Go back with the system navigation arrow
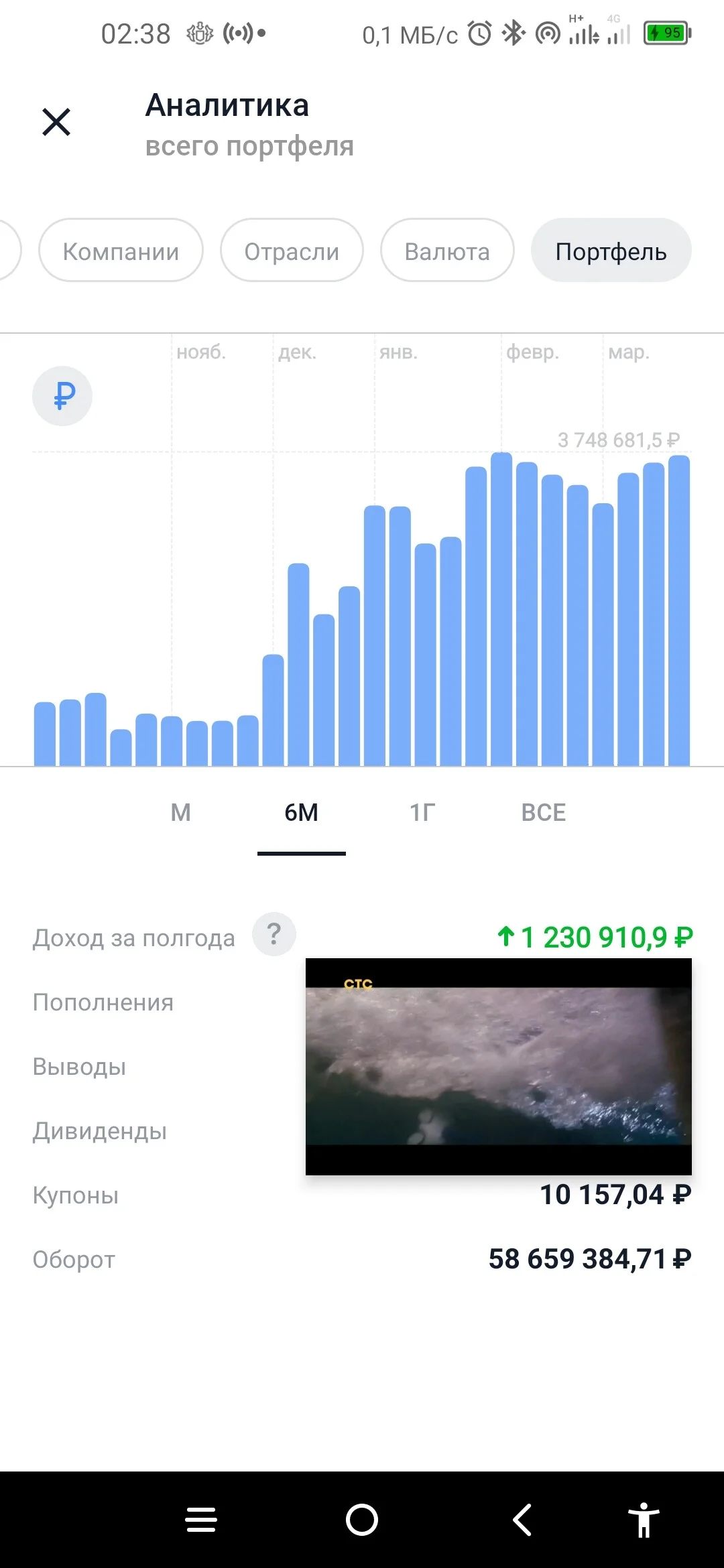 522,1520
